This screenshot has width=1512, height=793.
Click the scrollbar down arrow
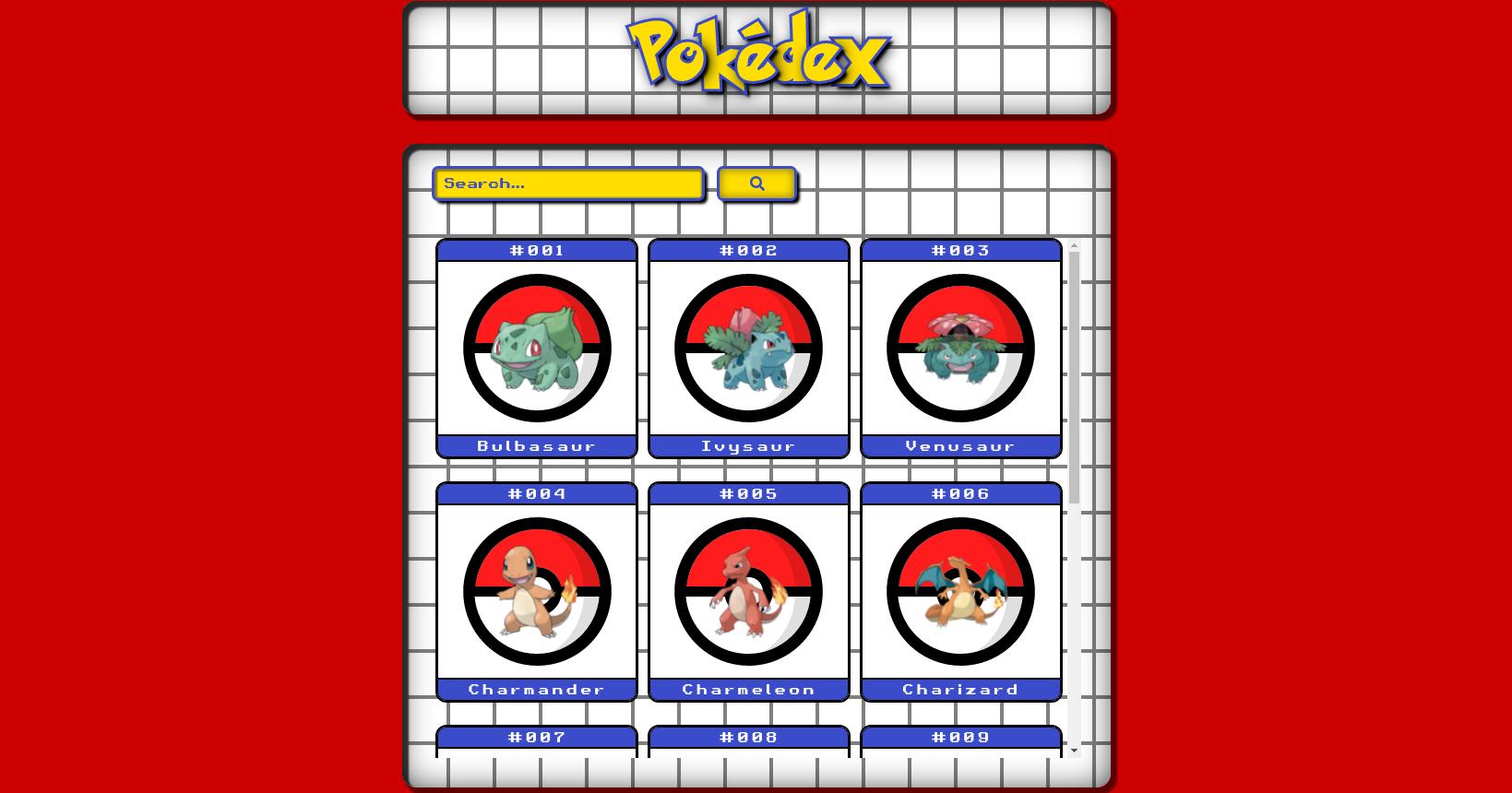click(1074, 751)
